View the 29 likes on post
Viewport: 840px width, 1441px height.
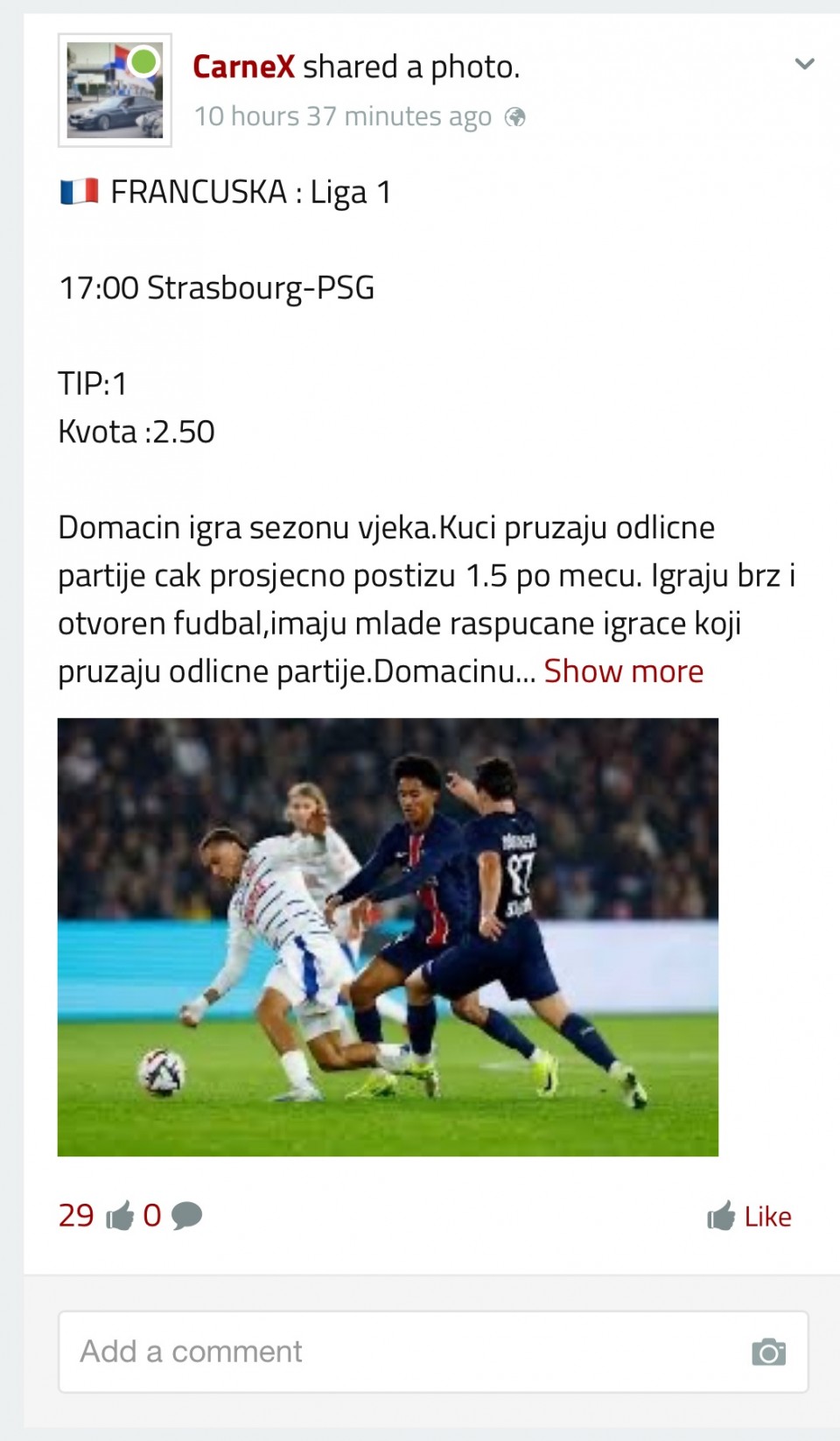pos(94,1215)
